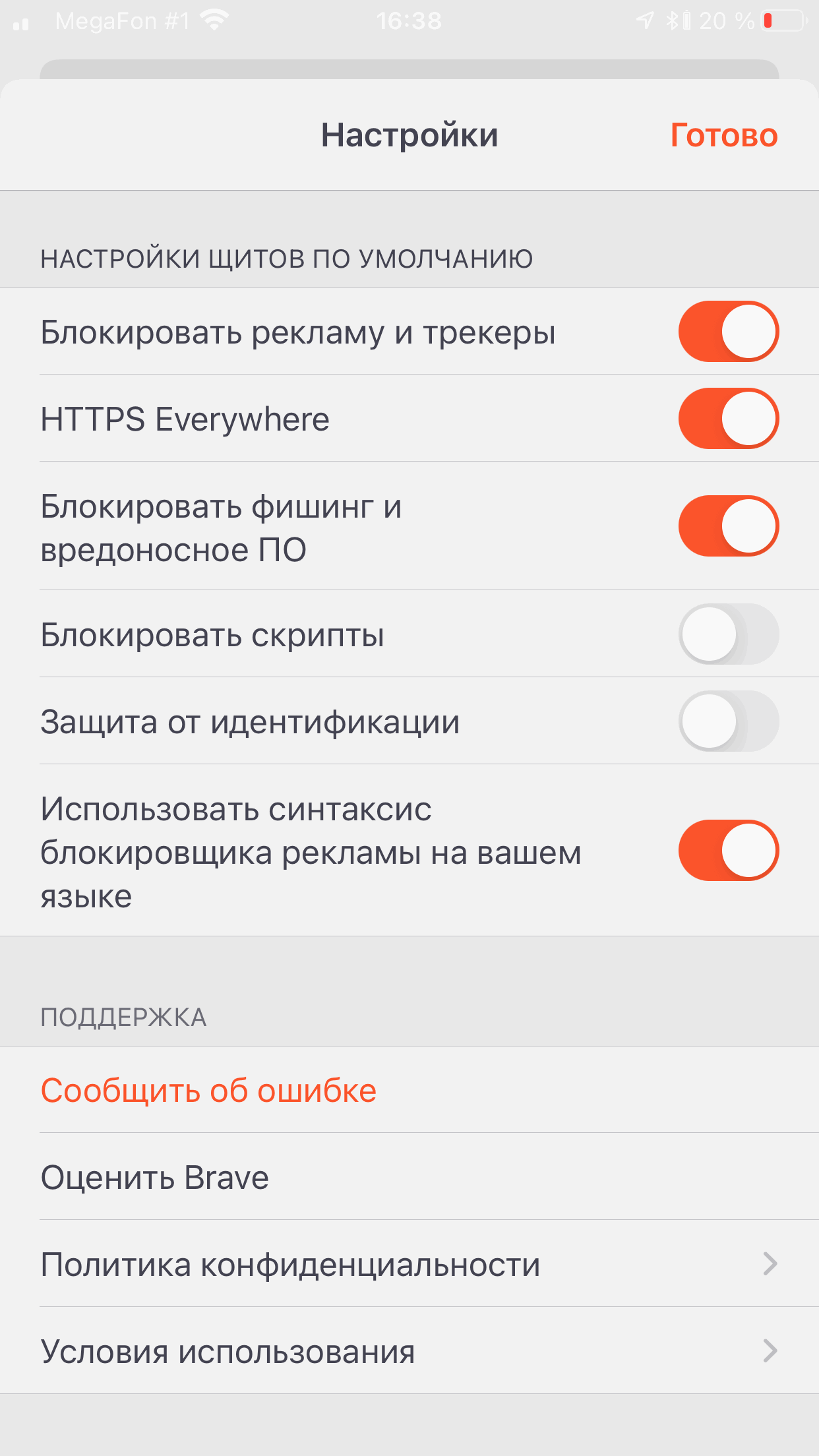The image size is (819, 1456).
Task: Switch off синтаксис блокировщика рекламы на вашем языке
Action: (728, 851)
